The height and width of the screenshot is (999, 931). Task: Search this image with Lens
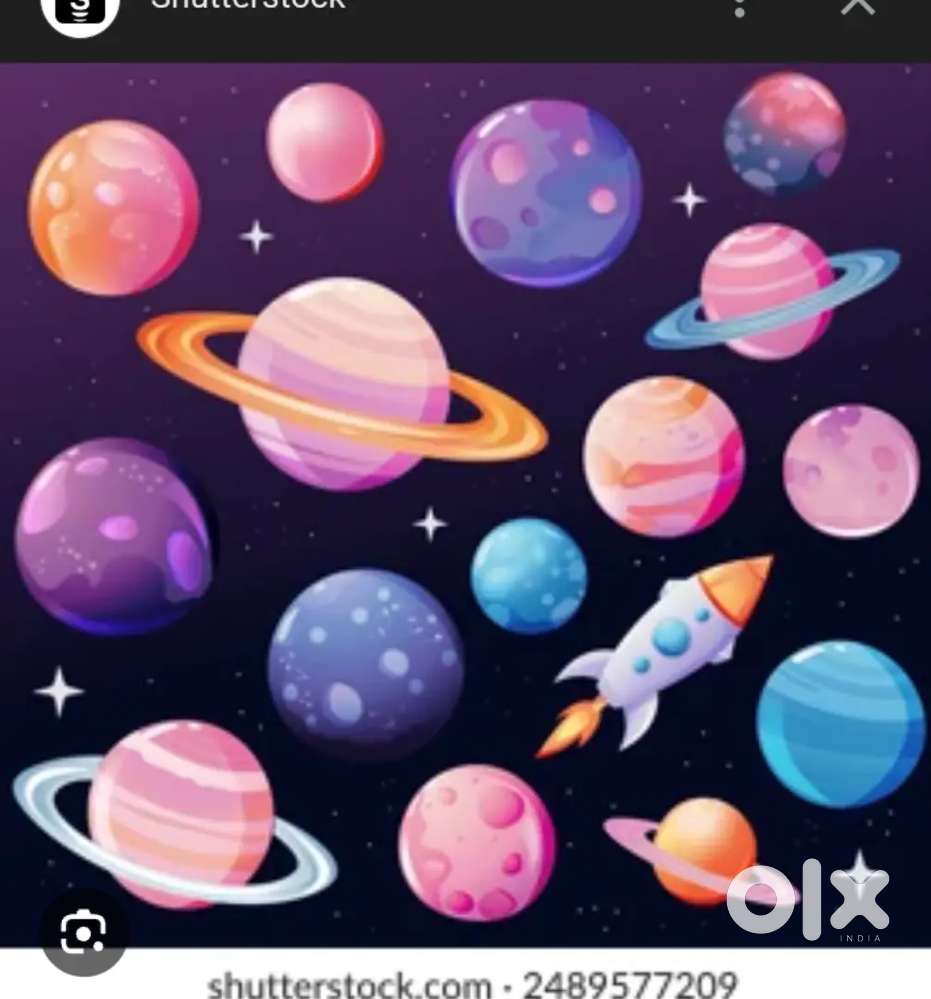[x=84, y=933]
